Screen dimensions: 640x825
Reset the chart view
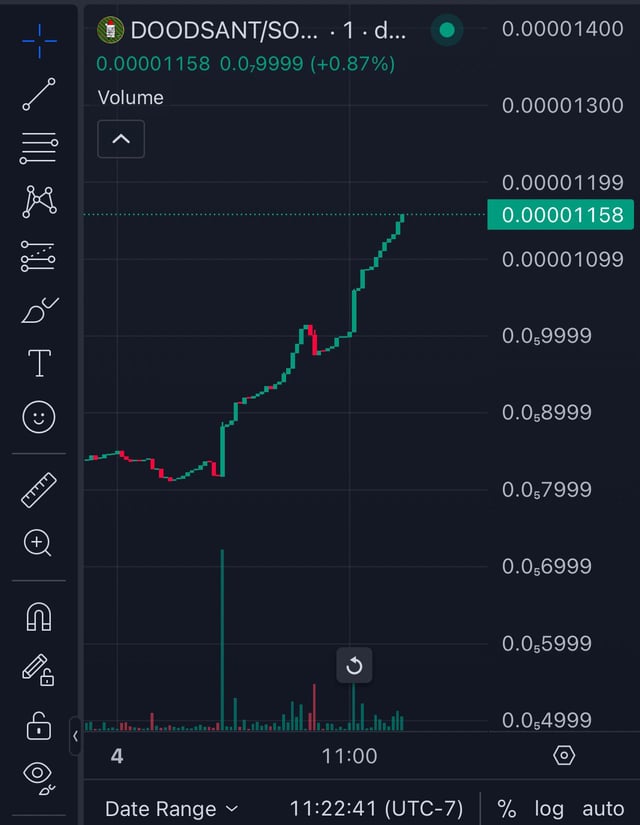354,665
